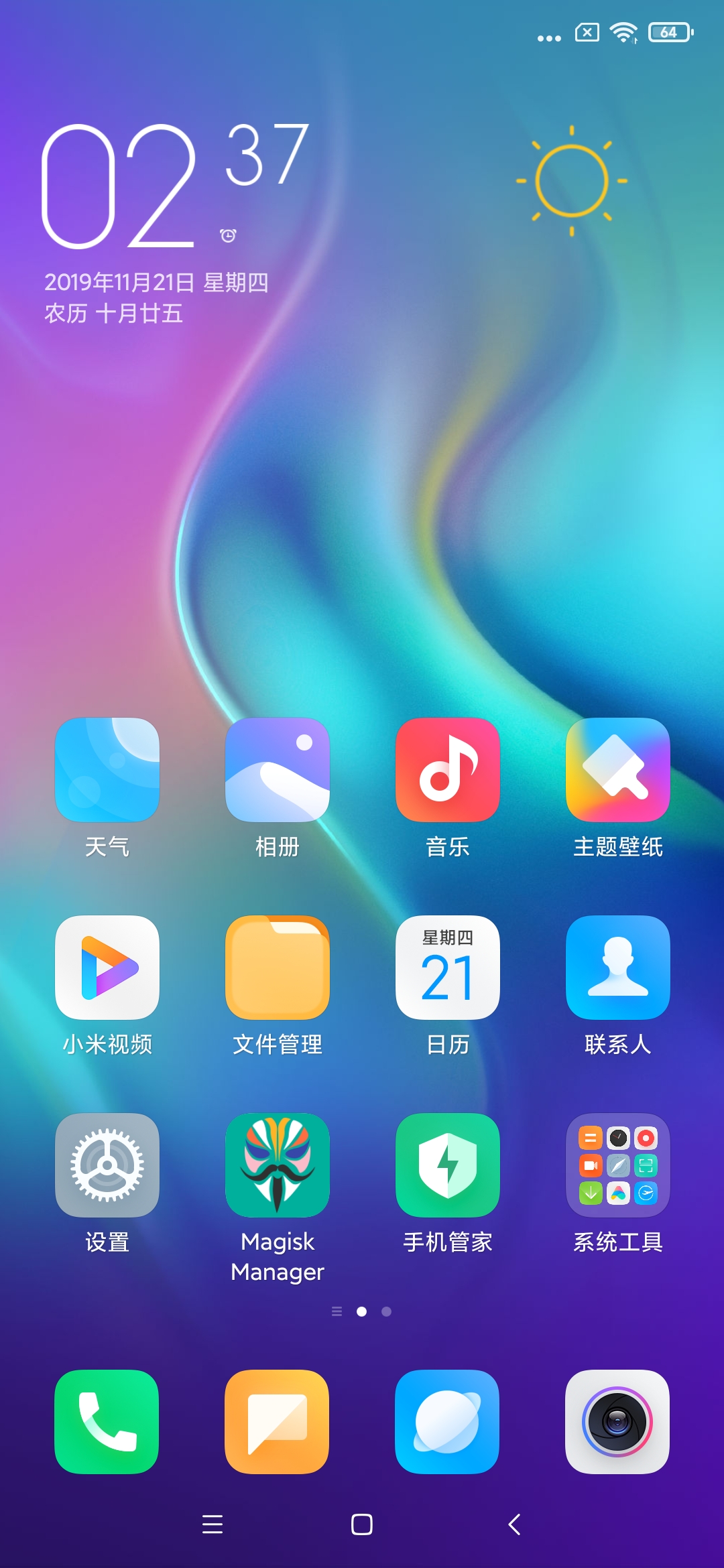Screen dimensions: 724x1568
Task: Launch Magisk Manager
Action: pyautogui.click(x=278, y=1165)
